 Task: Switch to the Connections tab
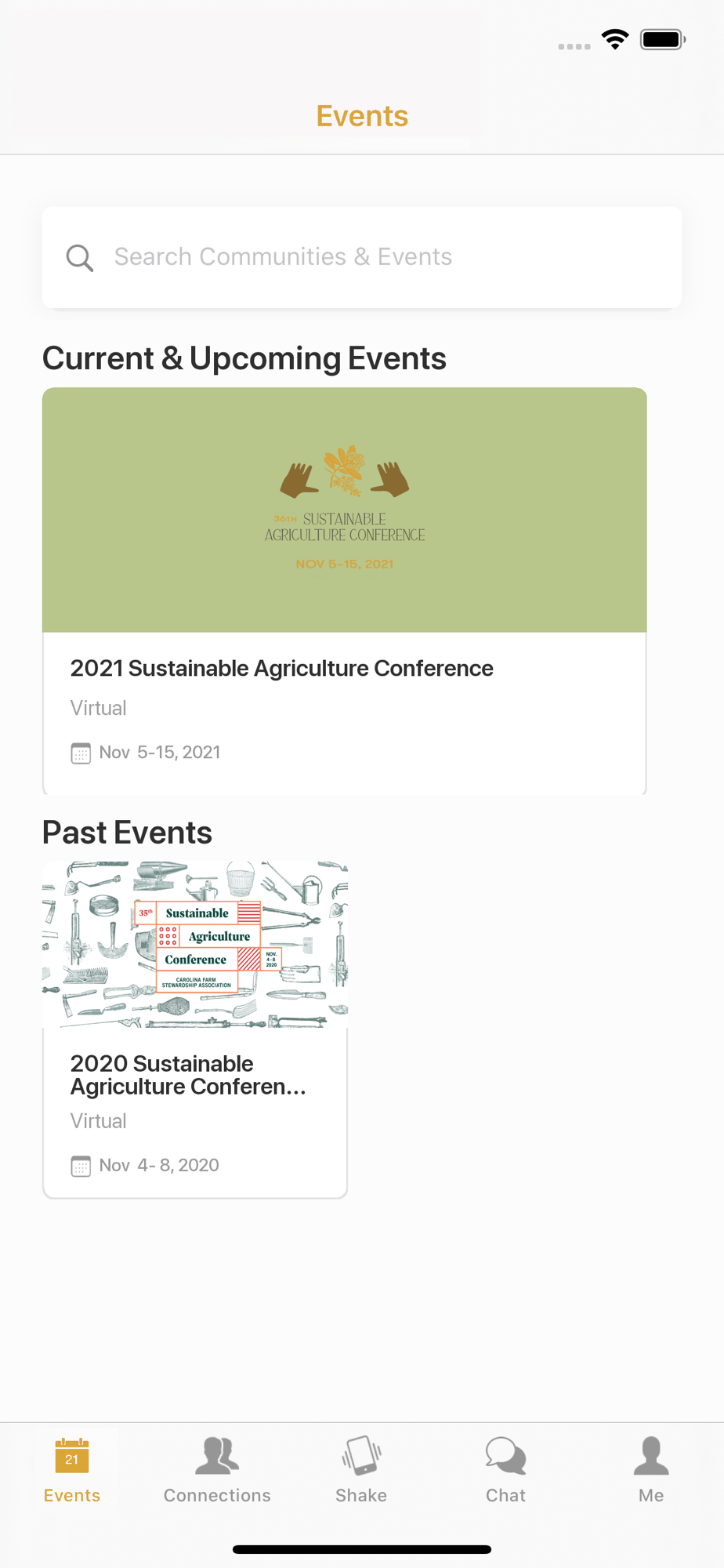pyautogui.click(x=217, y=1470)
